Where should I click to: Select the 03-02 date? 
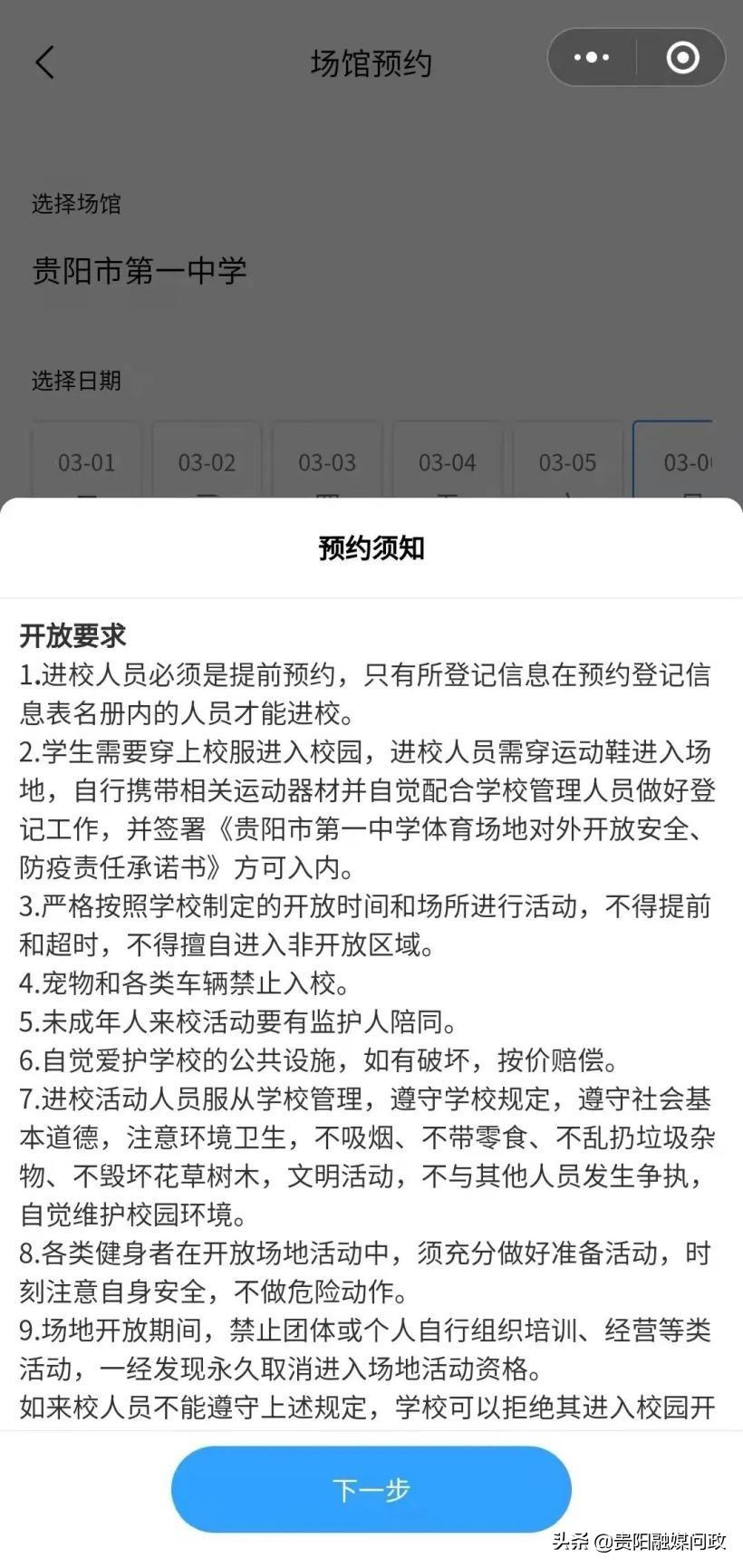(207, 463)
